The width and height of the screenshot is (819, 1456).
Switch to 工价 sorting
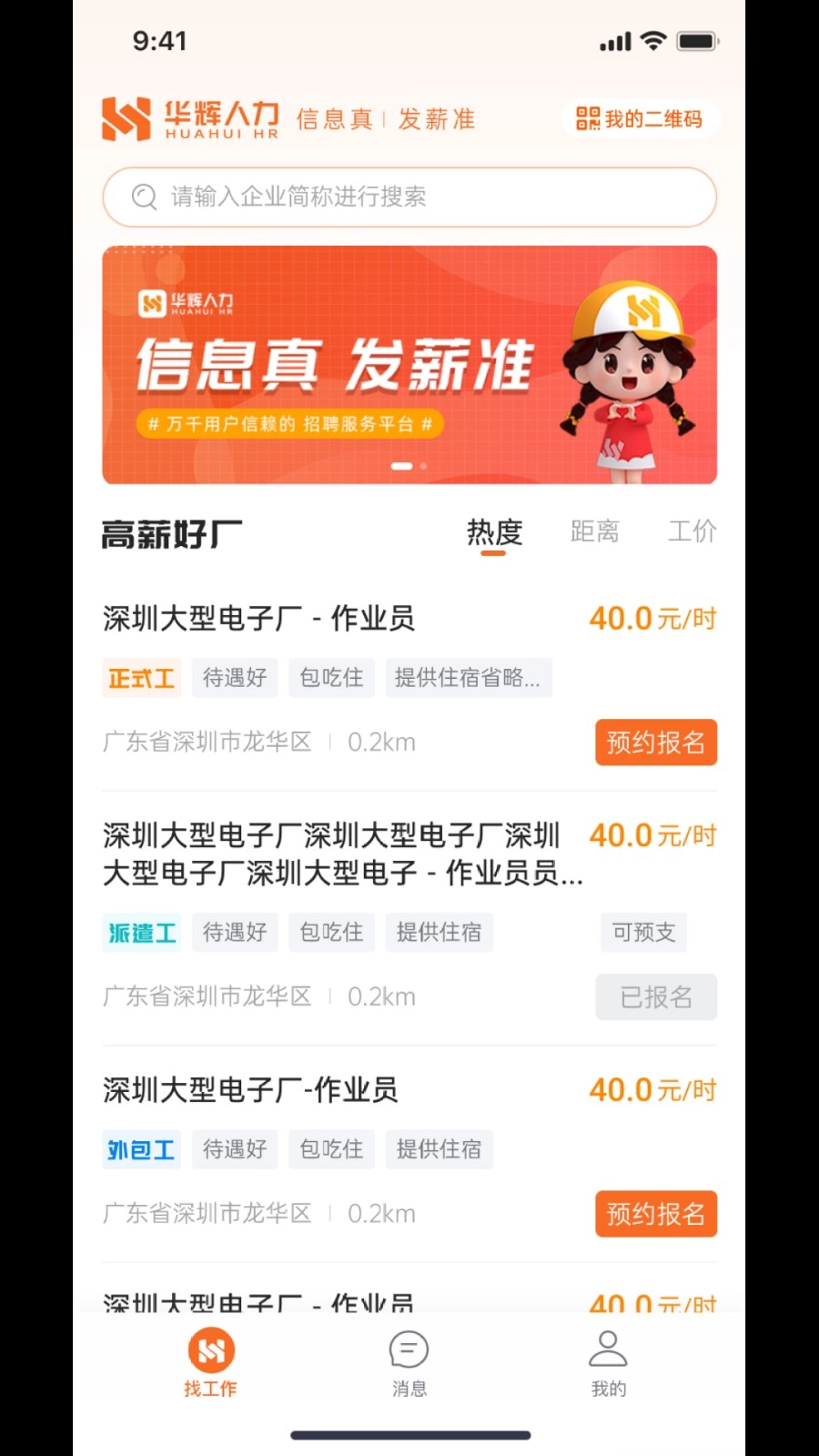[x=692, y=531]
